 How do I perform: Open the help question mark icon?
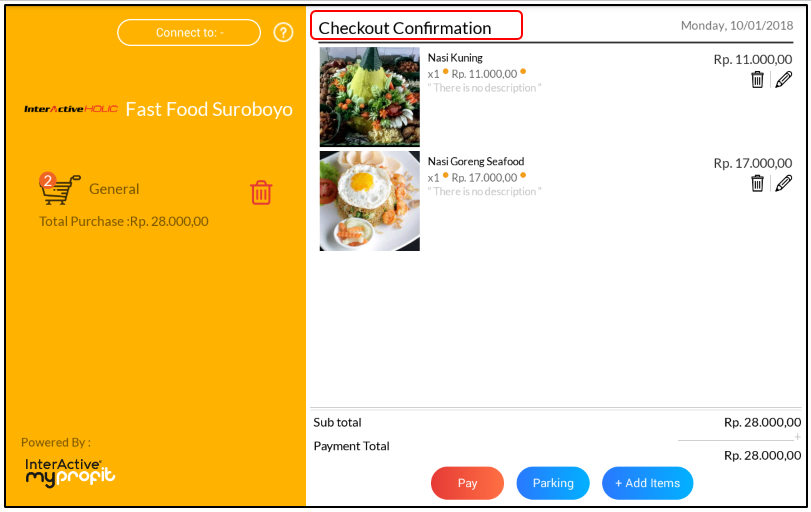click(283, 33)
